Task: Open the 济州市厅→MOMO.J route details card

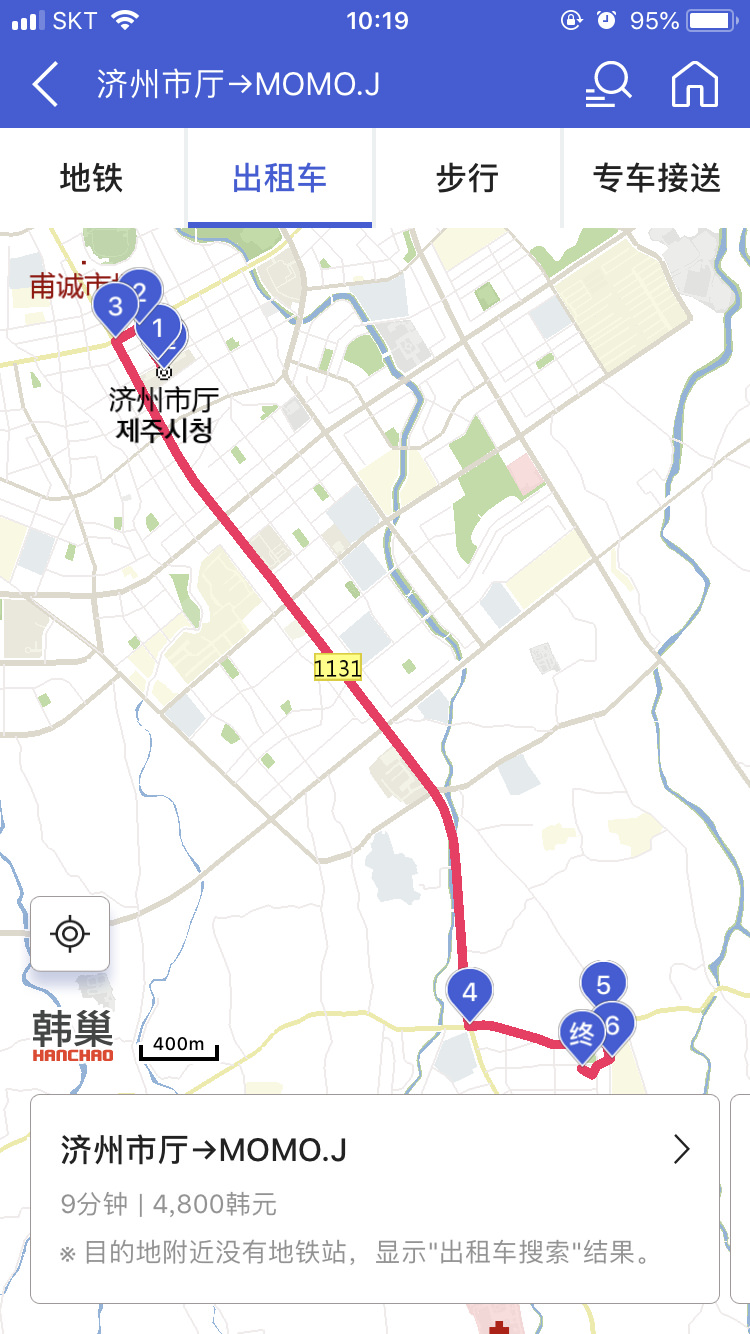Action: (375, 1198)
